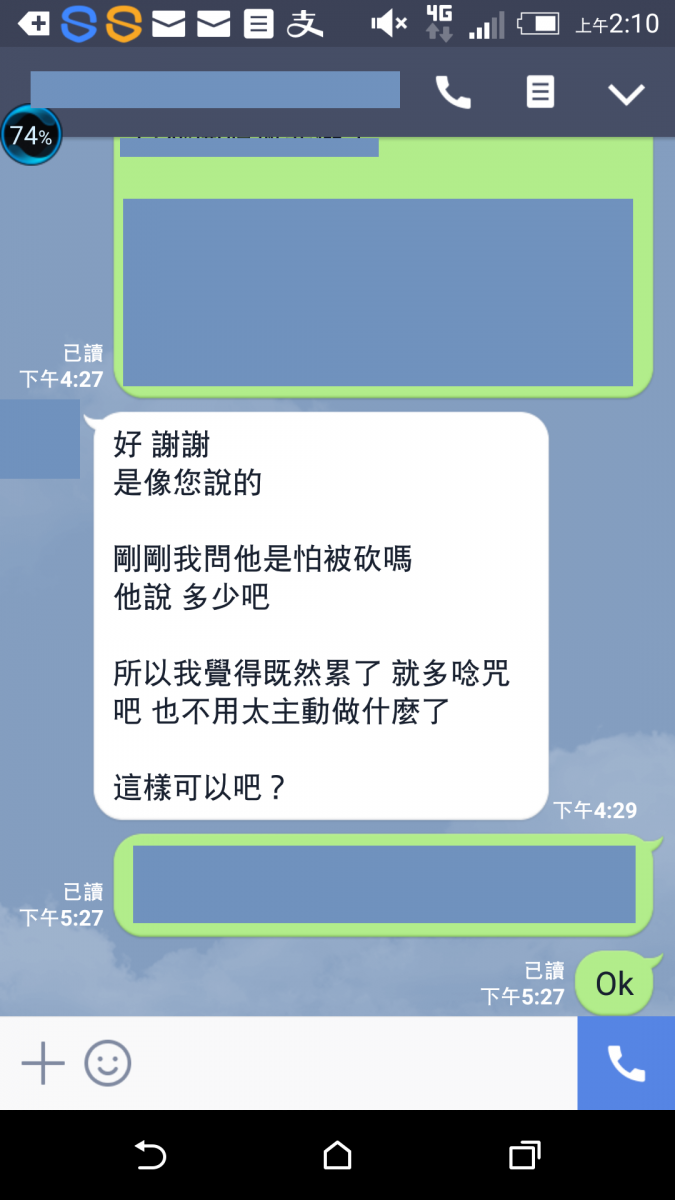Open the chat notes icon
The image size is (675, 1200).
click(540, 93)
